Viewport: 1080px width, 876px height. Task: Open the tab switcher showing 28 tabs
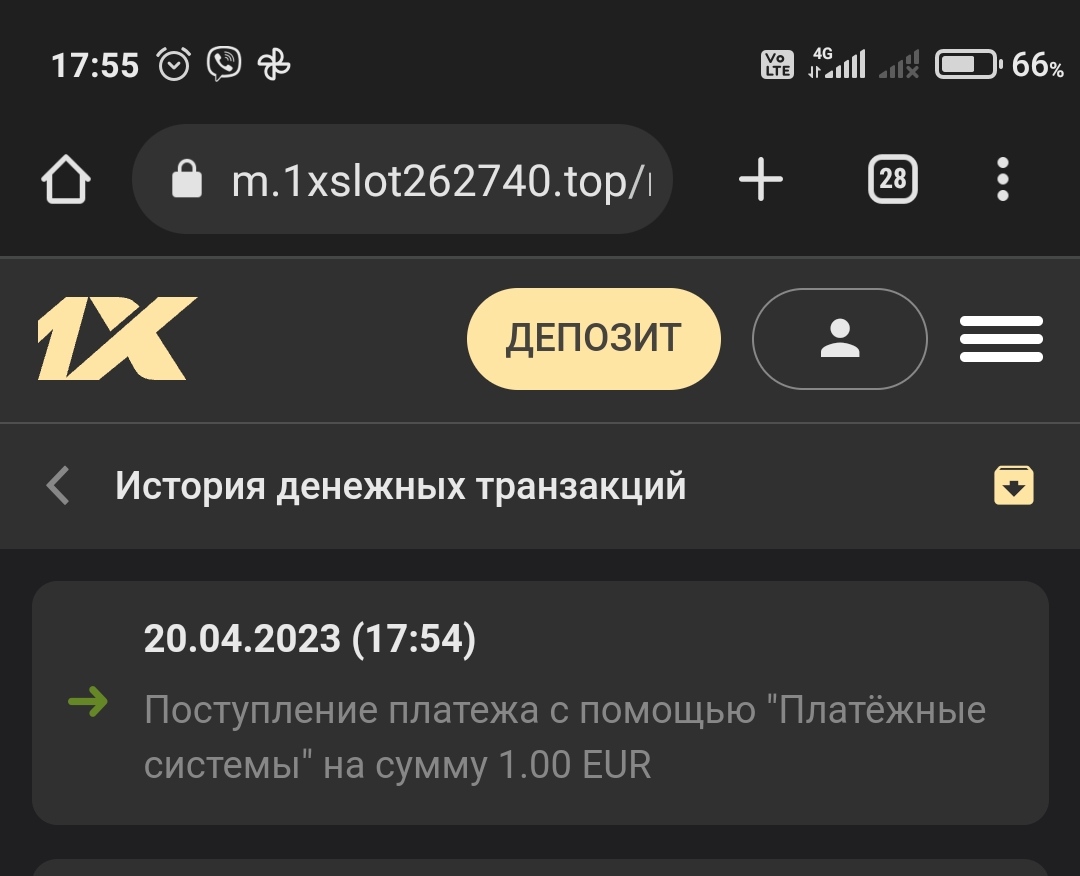(x=892, y=180)
